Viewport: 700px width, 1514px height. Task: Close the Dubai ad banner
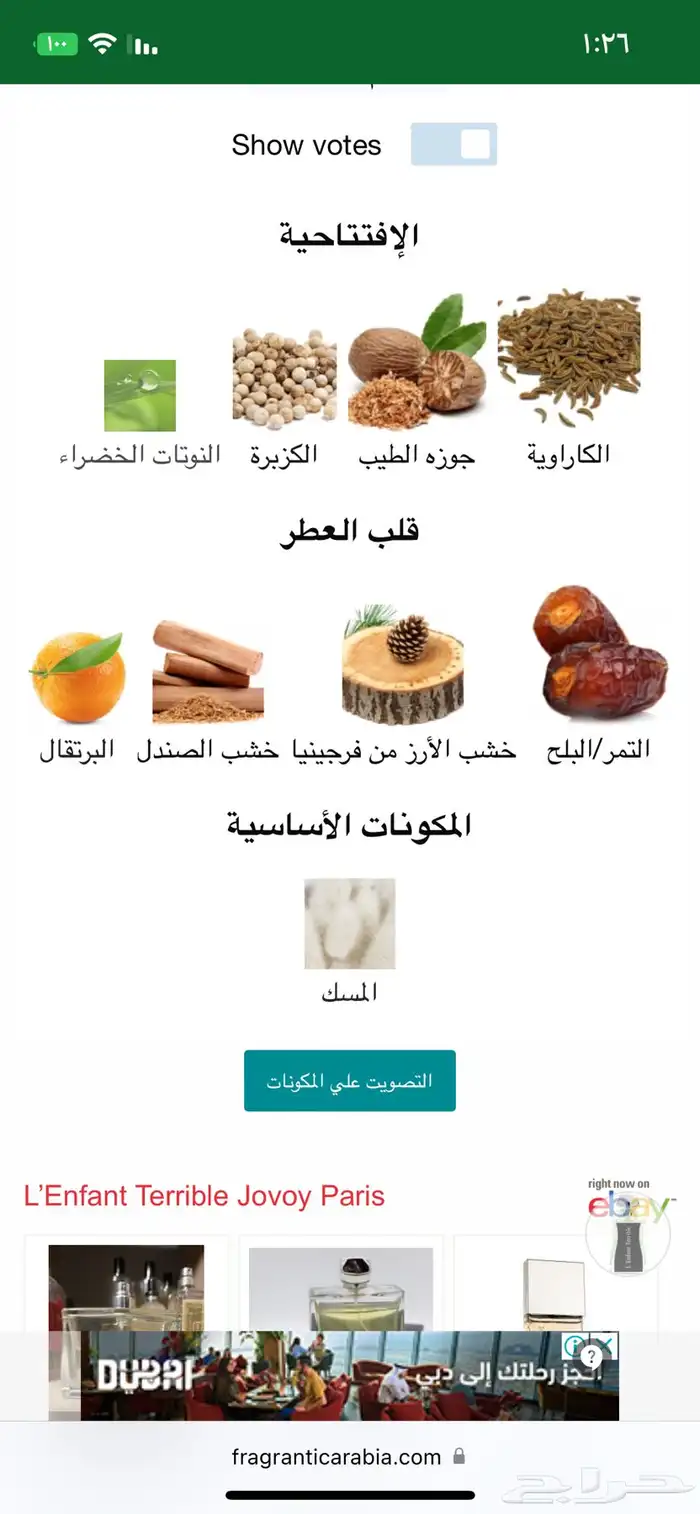[603, 1345]
